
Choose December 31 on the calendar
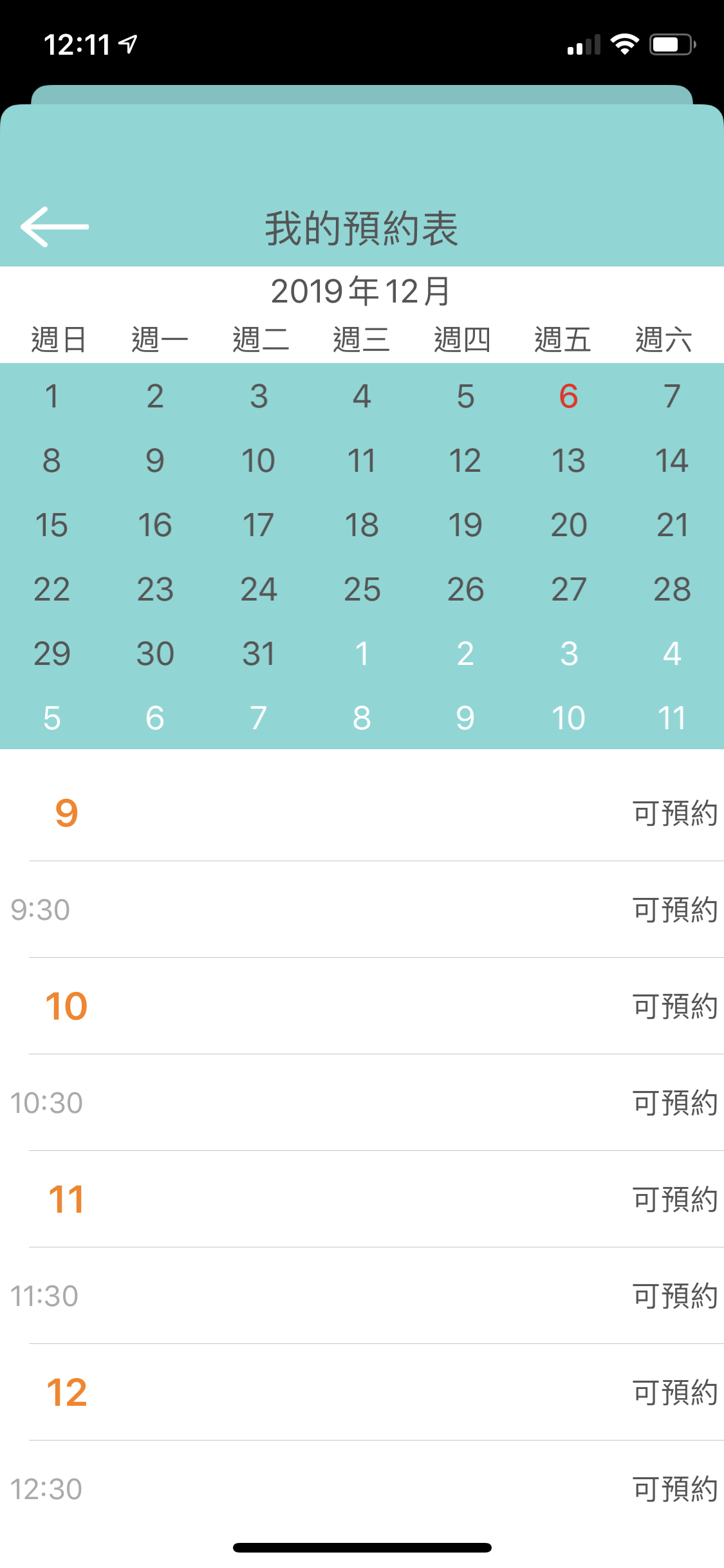(259, 653)
